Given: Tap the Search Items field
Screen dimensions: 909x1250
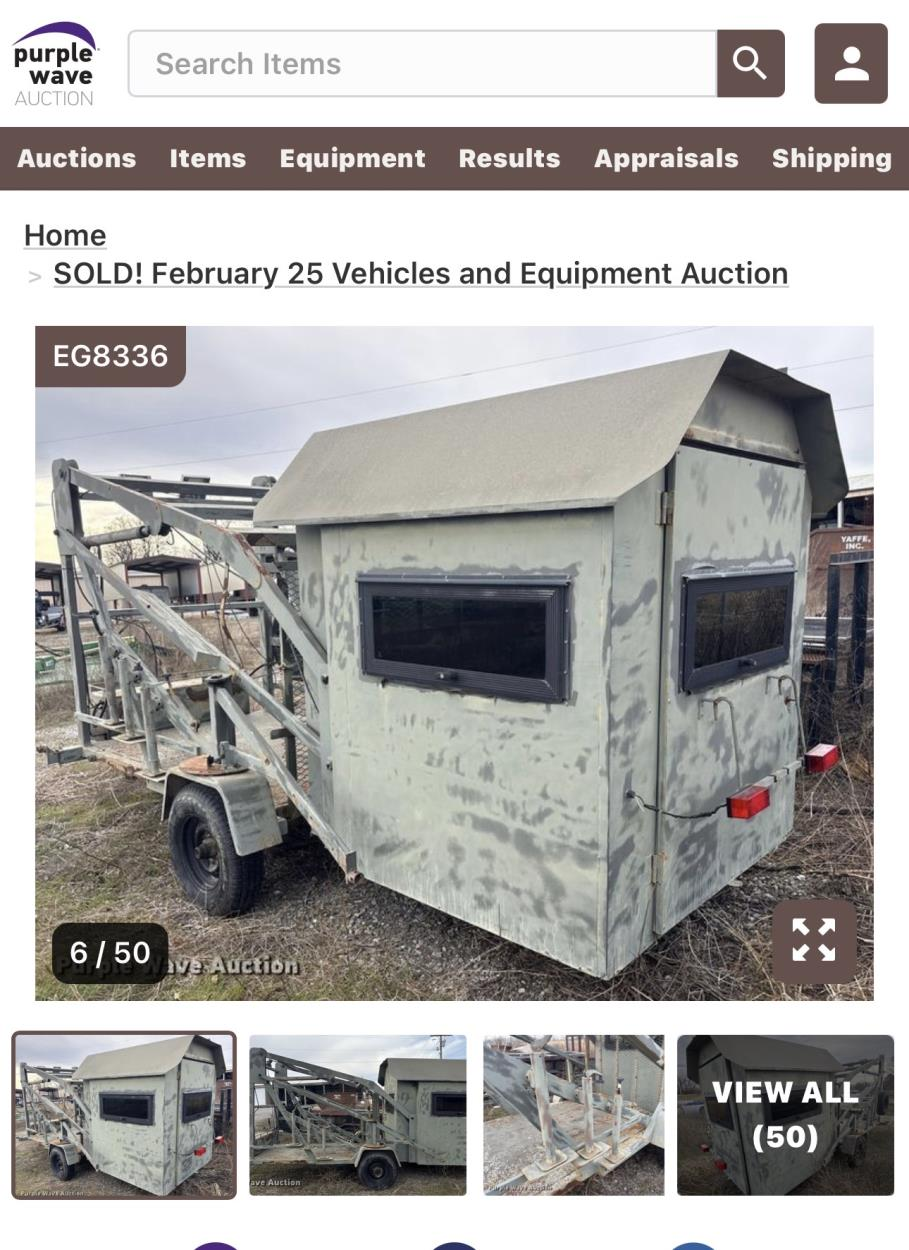Looking at the screenshot, I should pyautogui.click(x=422, y=64).
